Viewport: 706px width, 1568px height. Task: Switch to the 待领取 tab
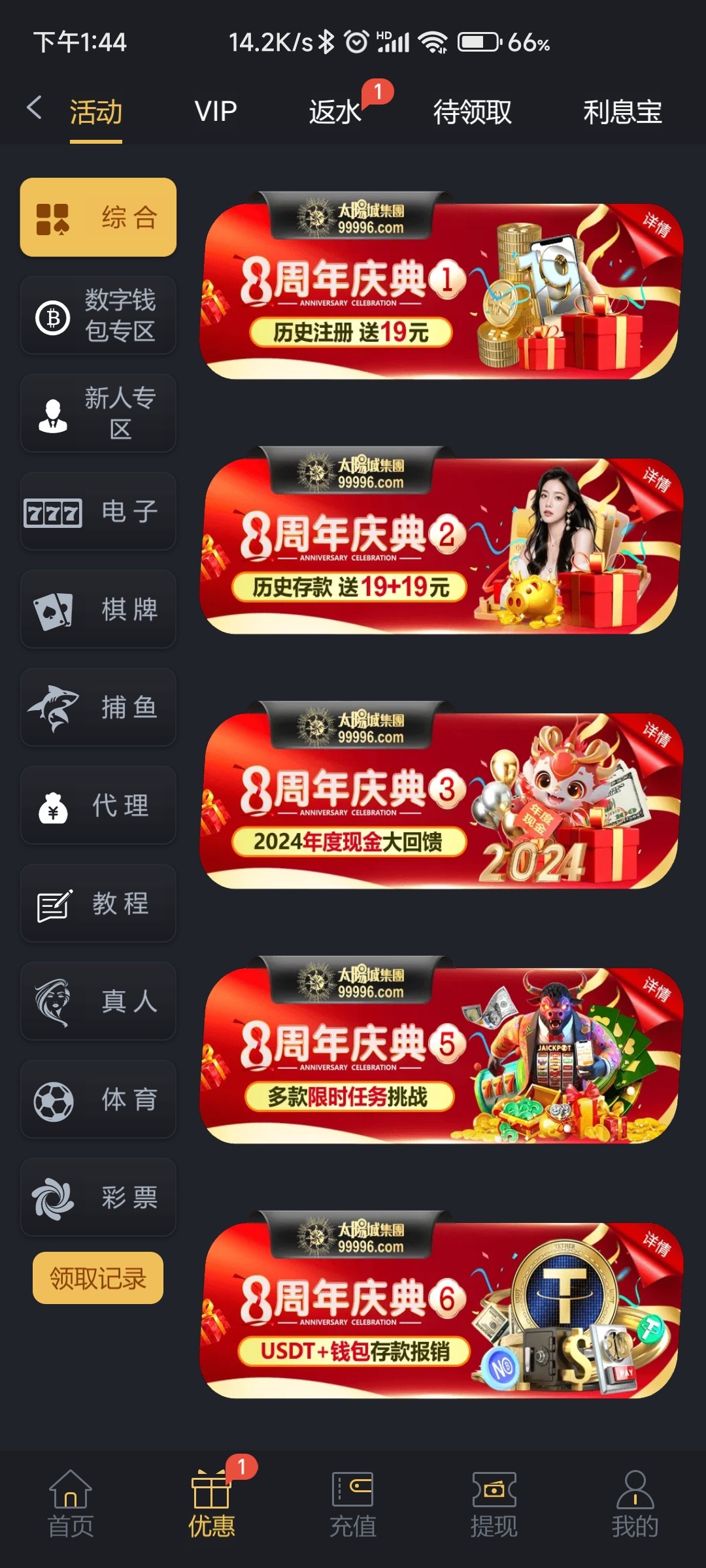click(x=472, y=112)
